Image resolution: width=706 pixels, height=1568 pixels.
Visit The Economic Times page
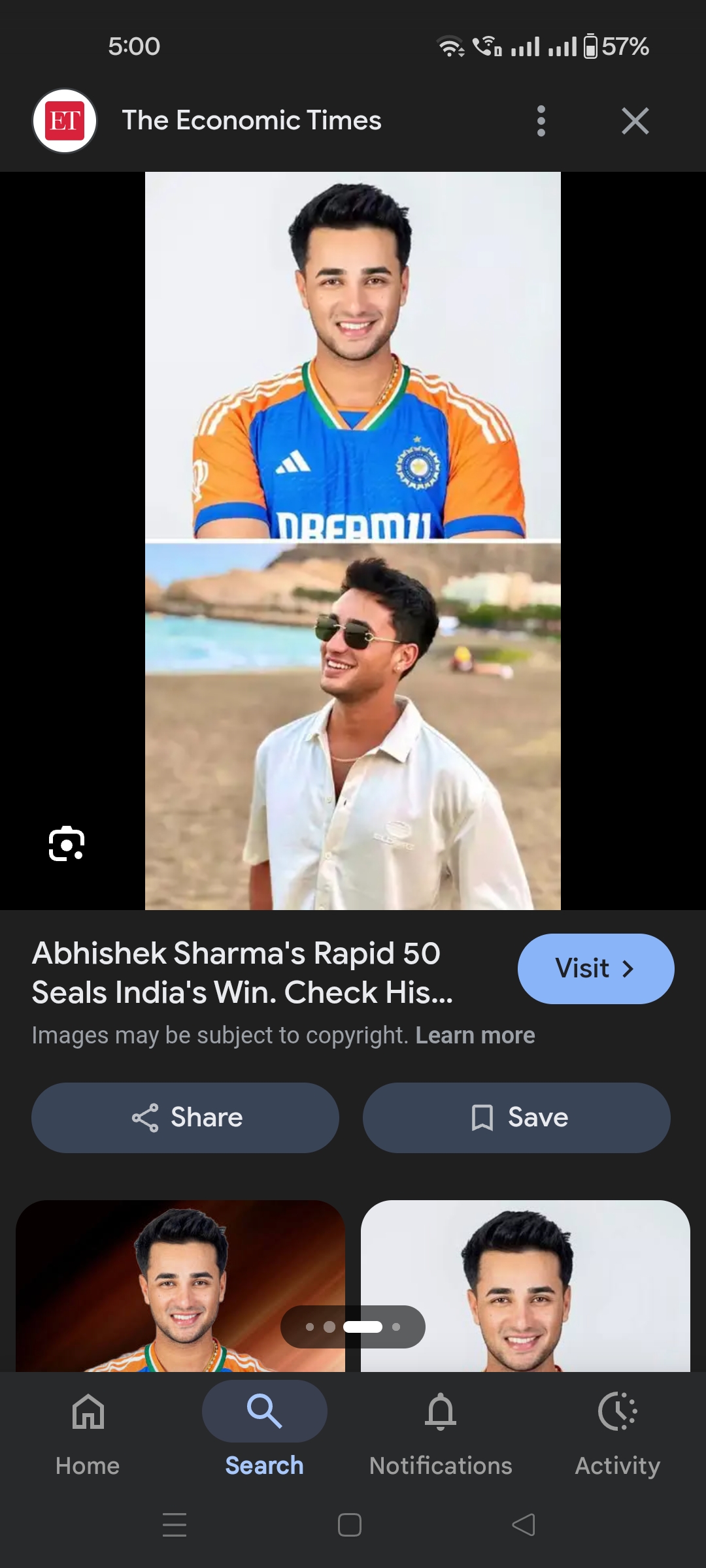(596, 968)
